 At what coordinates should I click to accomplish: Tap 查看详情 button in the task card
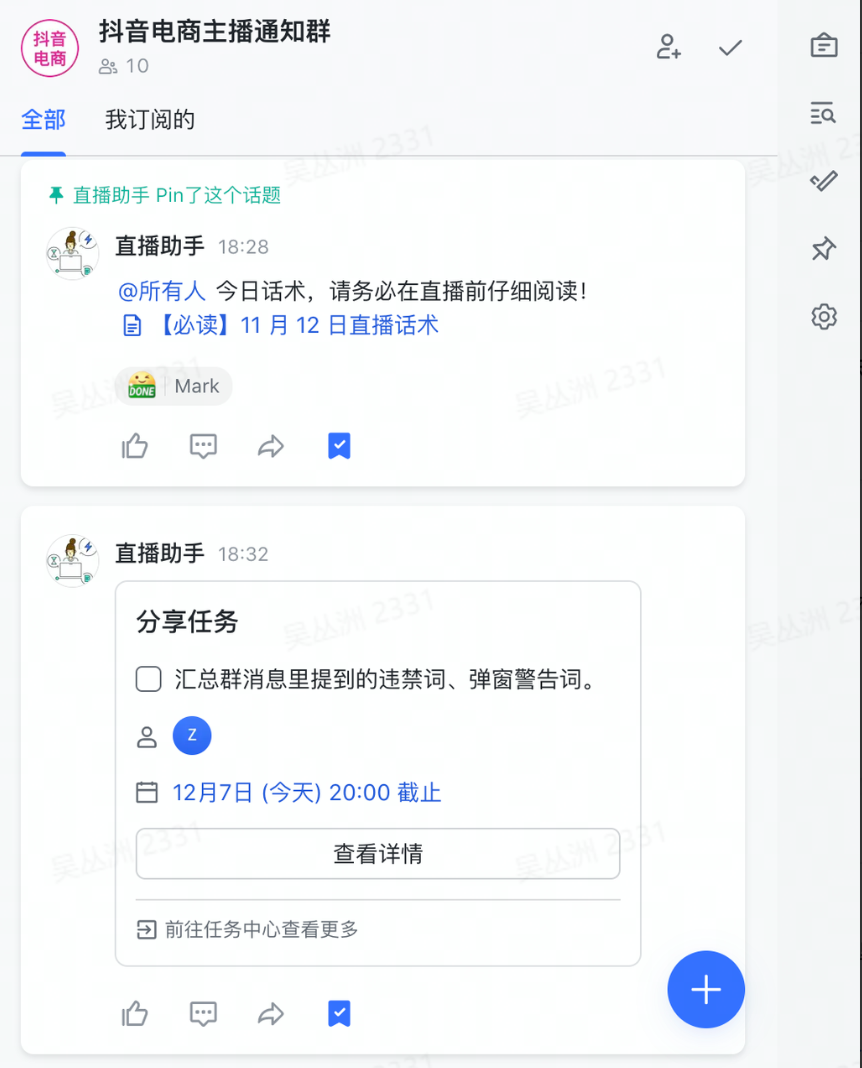378,854
